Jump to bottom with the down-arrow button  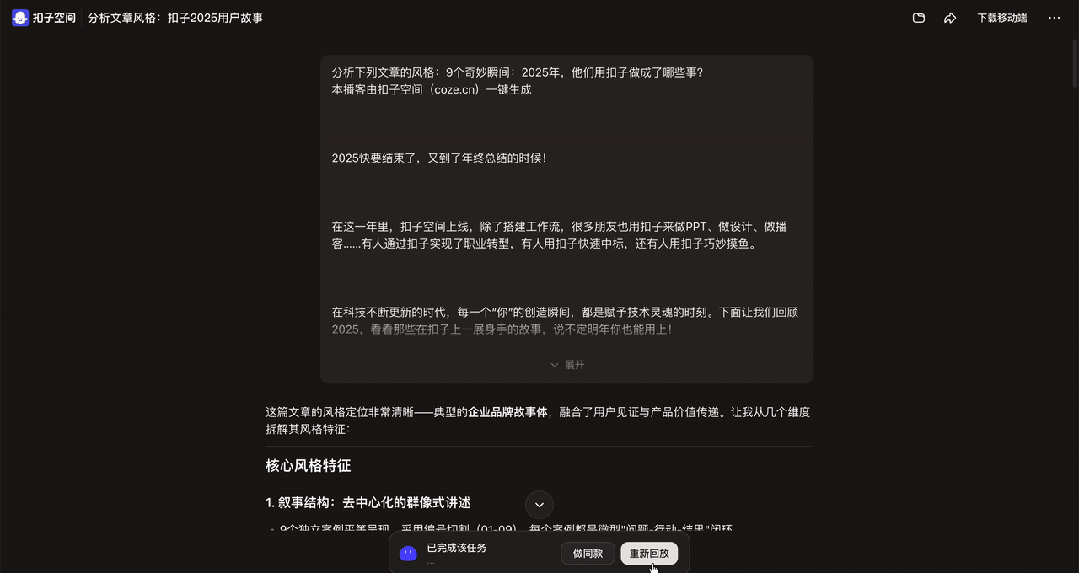539,504
